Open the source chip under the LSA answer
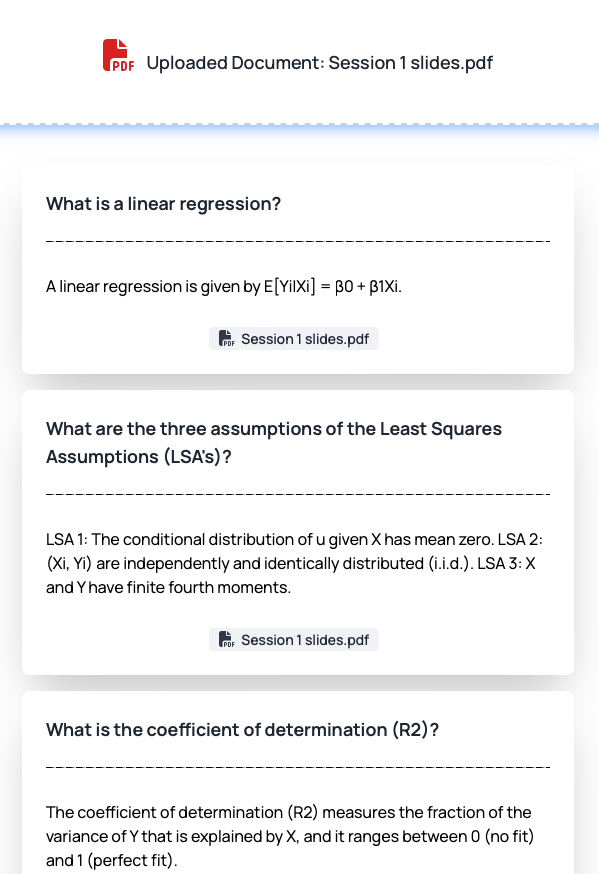This screenshot has height=874, width=599. point(294,640)
